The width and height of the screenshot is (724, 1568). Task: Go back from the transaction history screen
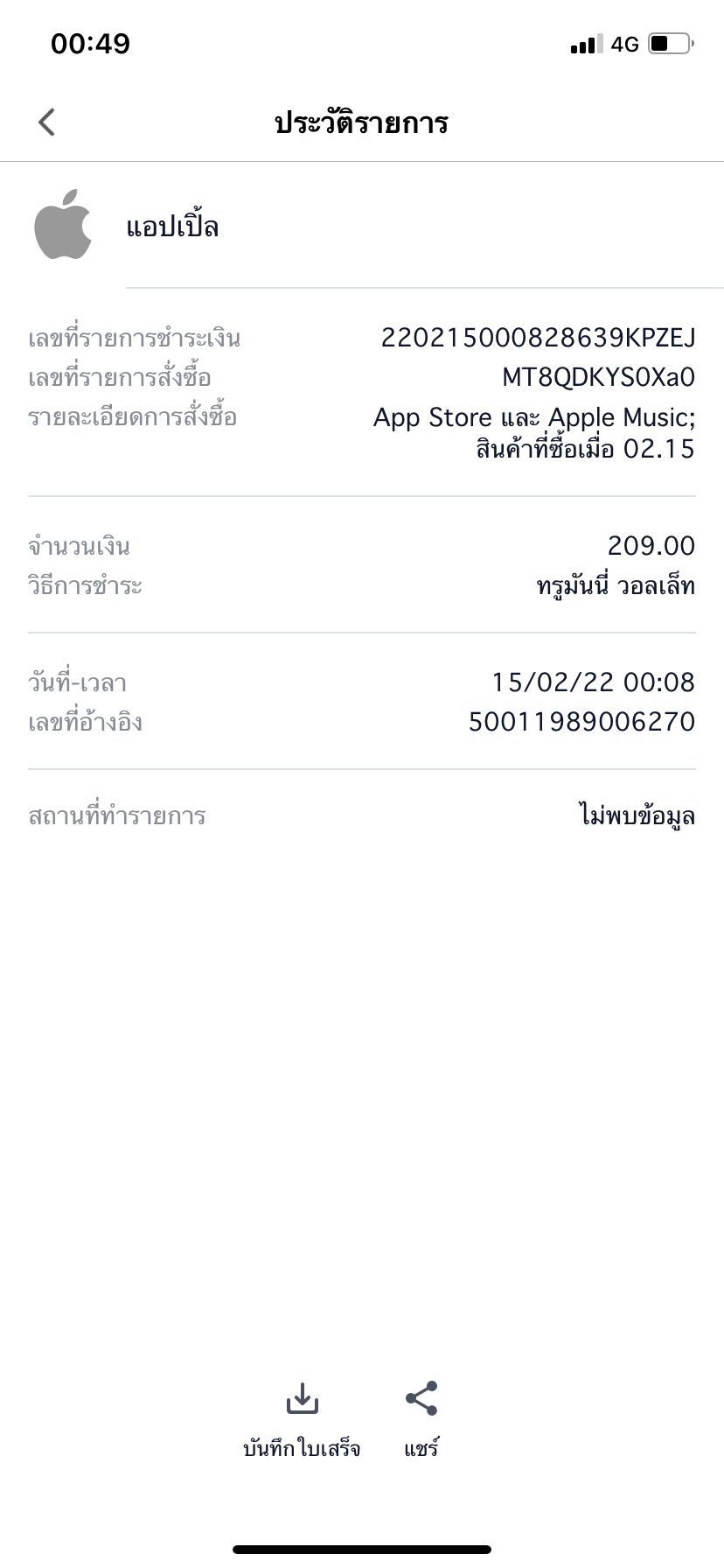point(47,122)
